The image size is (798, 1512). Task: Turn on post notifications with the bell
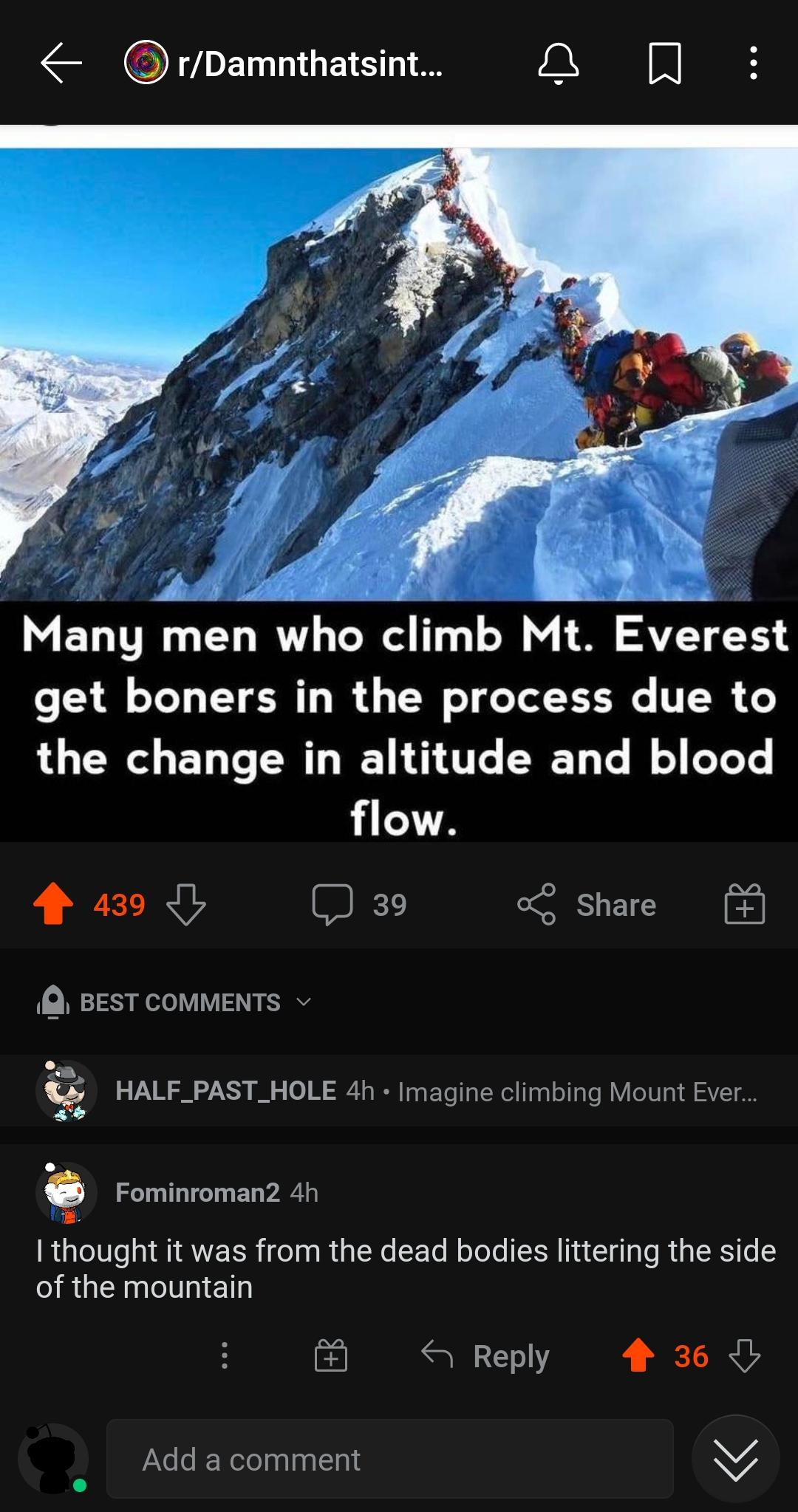click(x=558, y=64)
